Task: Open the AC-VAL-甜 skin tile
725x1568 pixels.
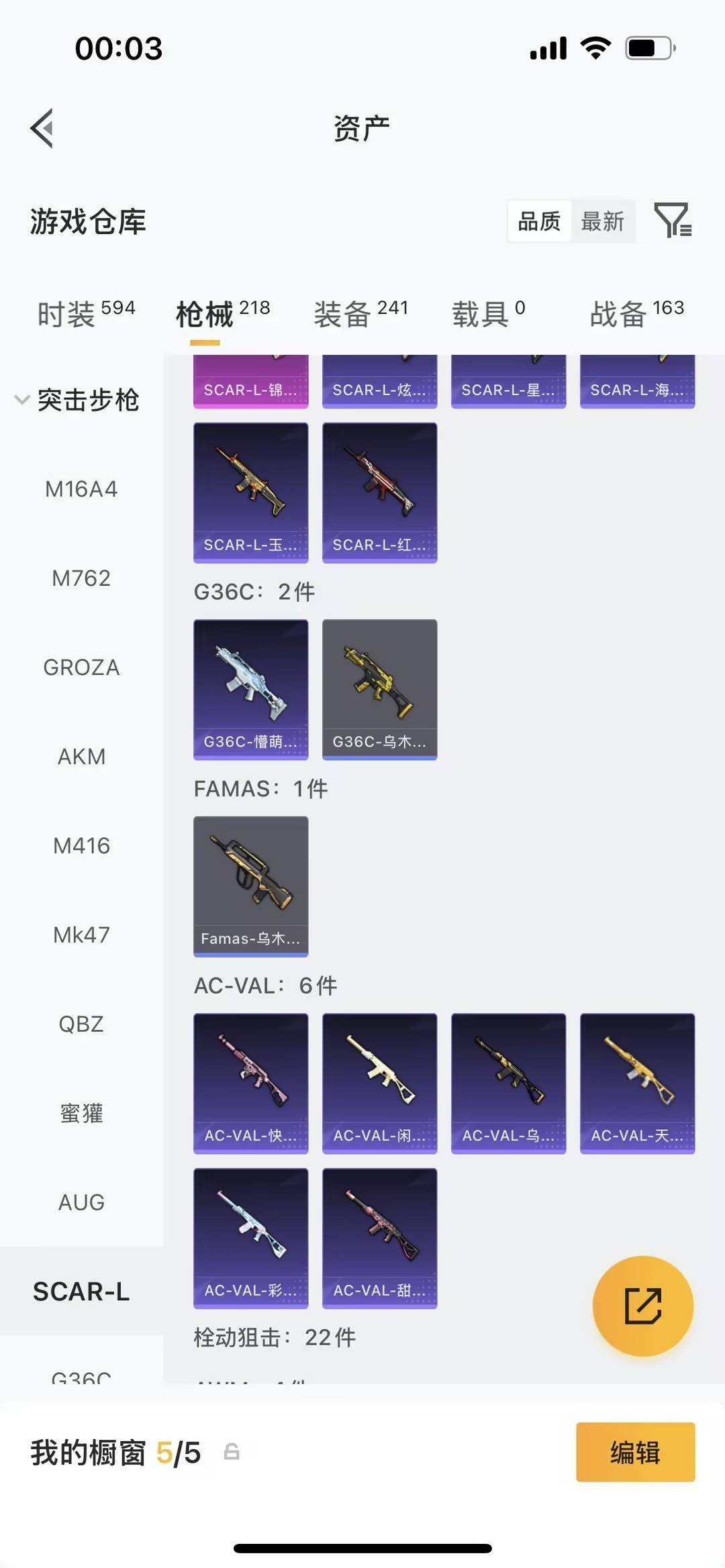Action: pyautogui.click(x=379, y=1238)
